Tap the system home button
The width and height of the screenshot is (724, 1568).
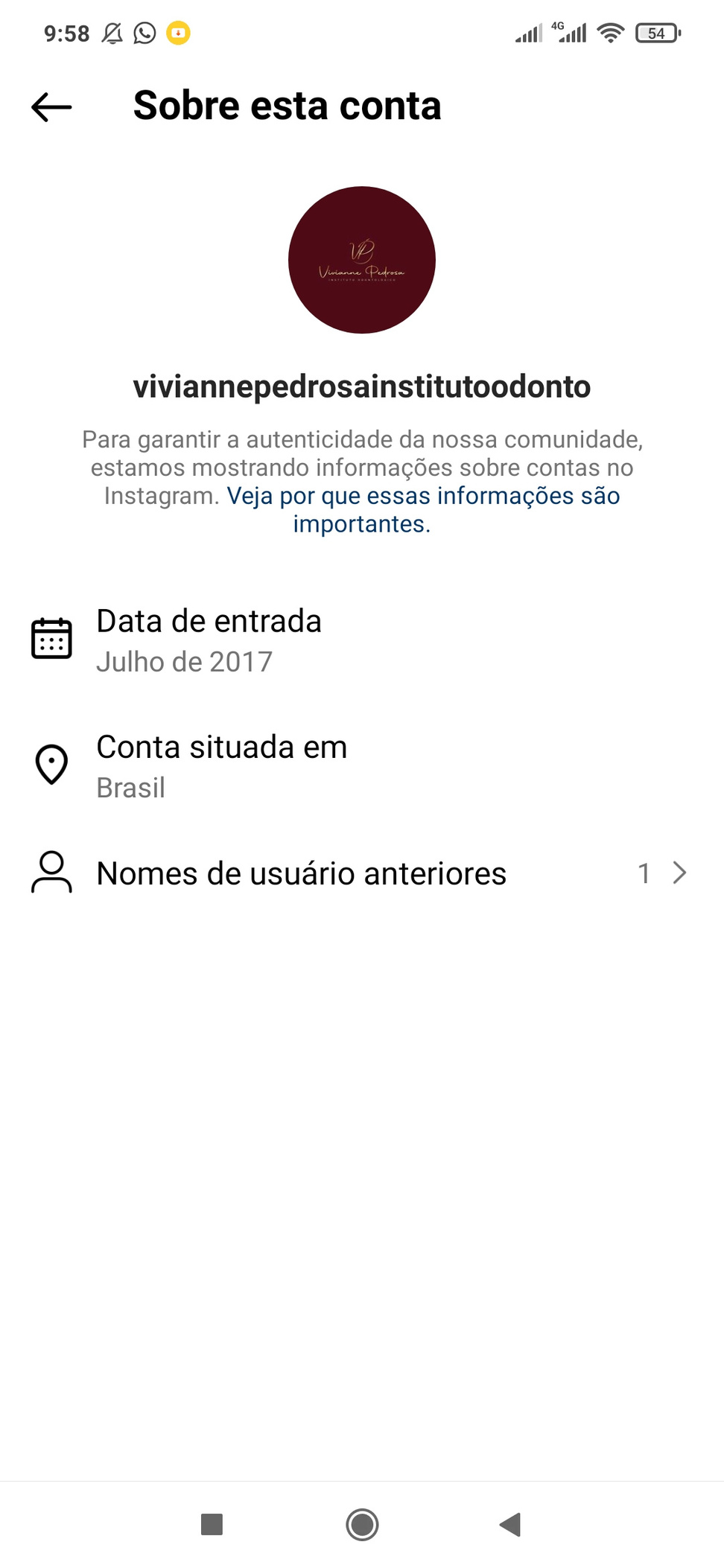pos(362,1524)
